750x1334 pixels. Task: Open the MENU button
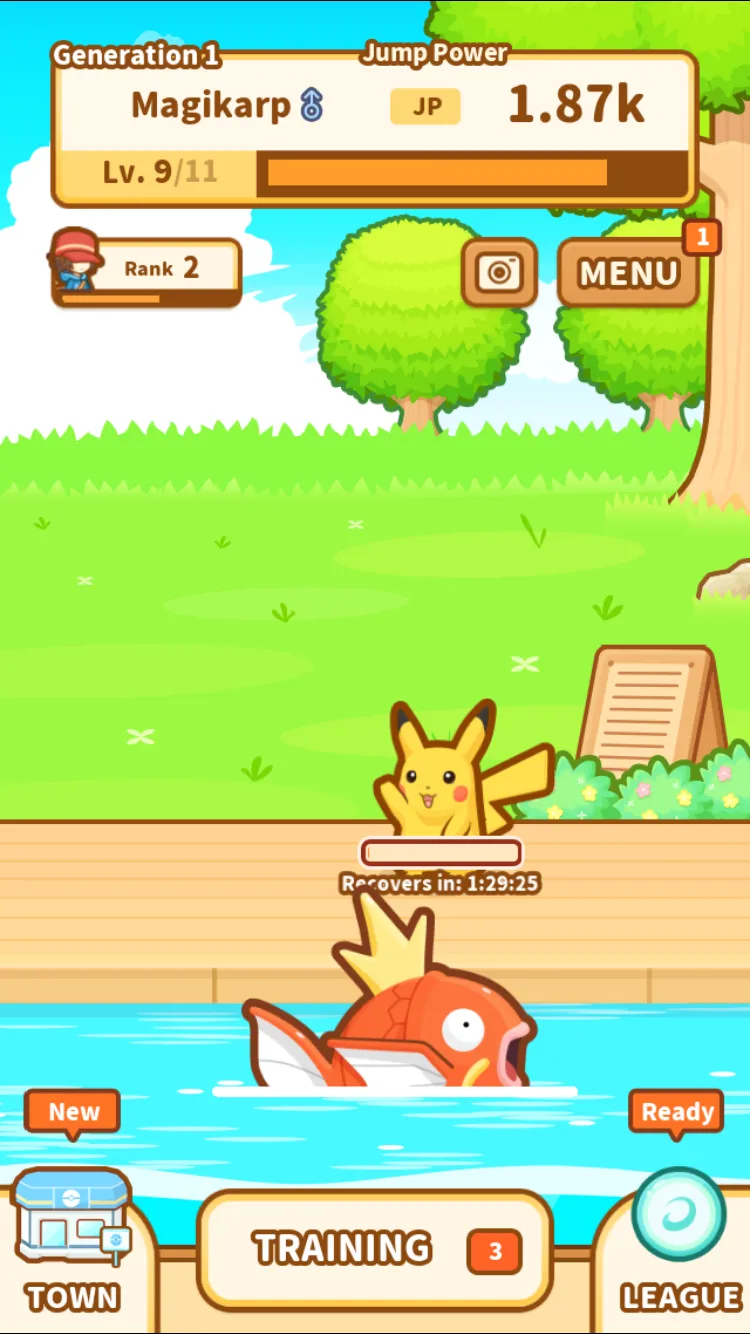pos(627,272)
